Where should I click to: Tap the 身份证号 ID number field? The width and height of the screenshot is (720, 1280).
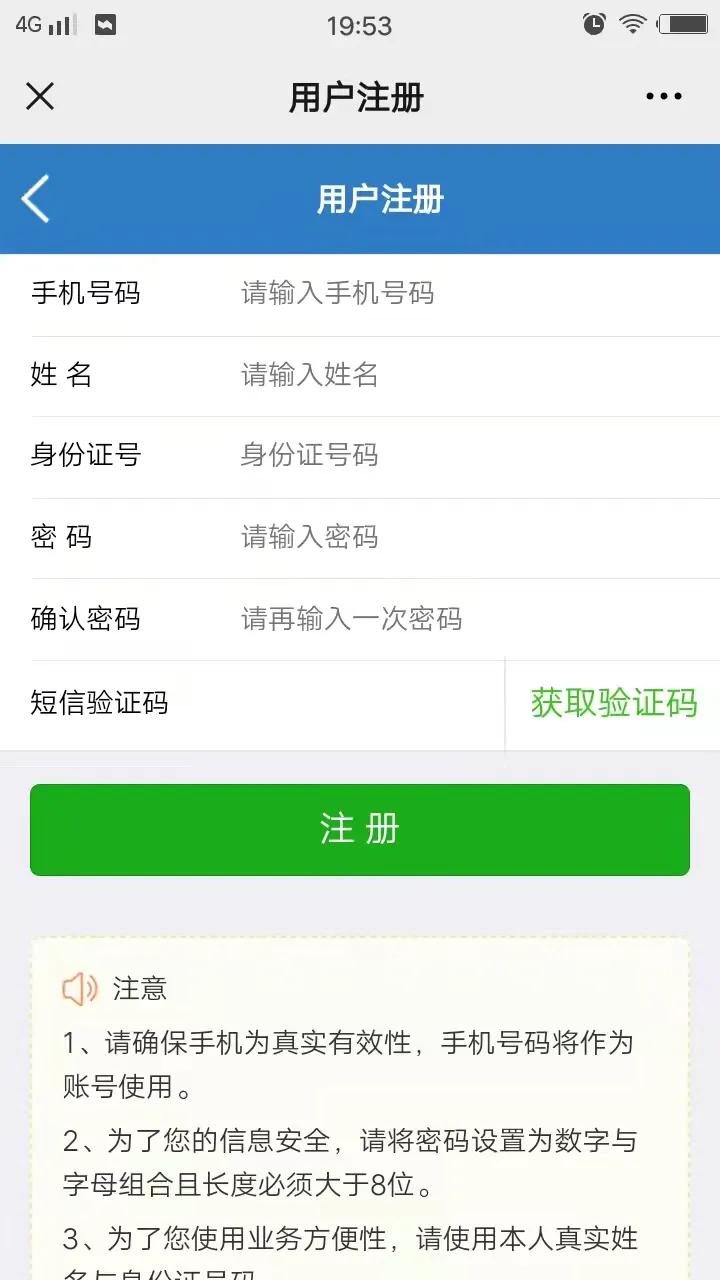pos(400,457)
